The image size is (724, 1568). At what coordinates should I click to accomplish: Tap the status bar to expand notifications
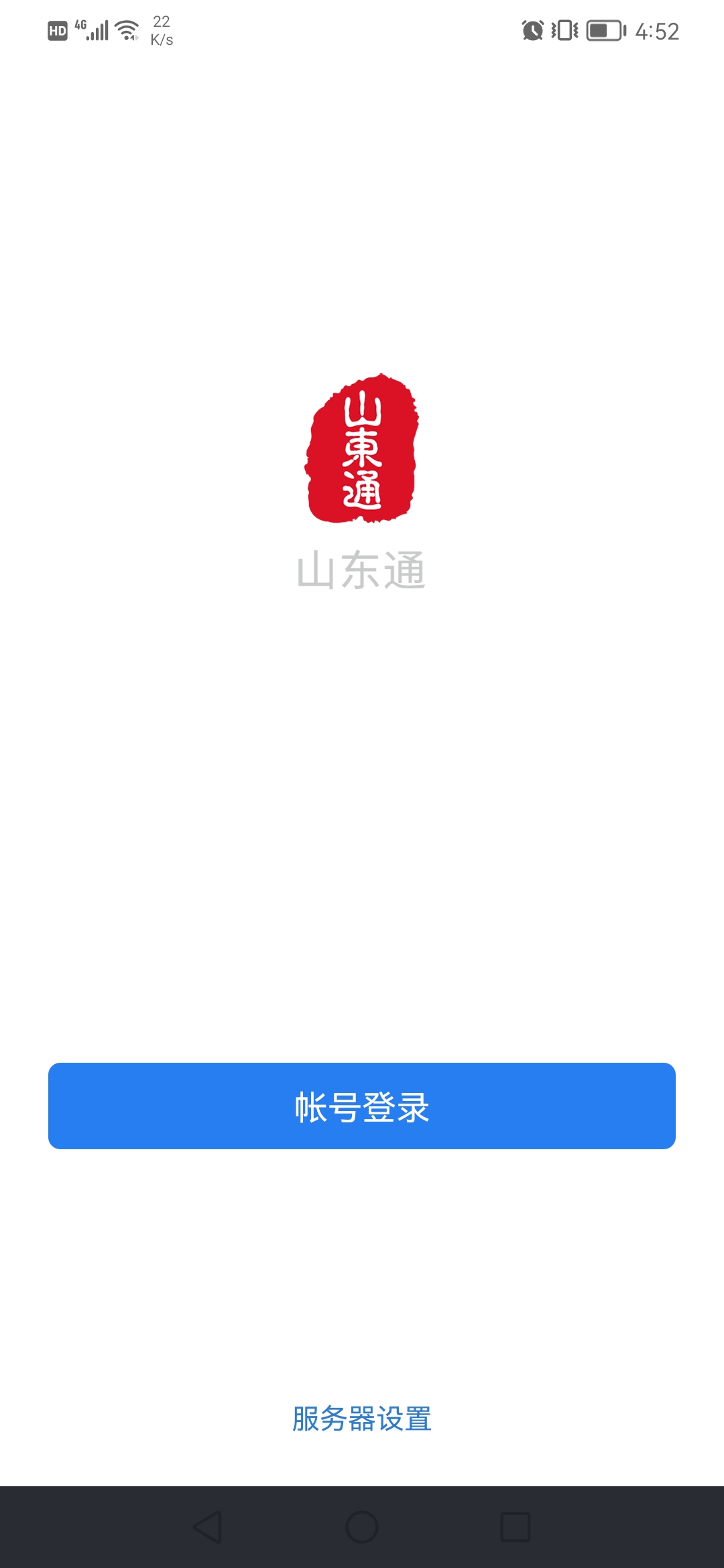tap(362, 30)
